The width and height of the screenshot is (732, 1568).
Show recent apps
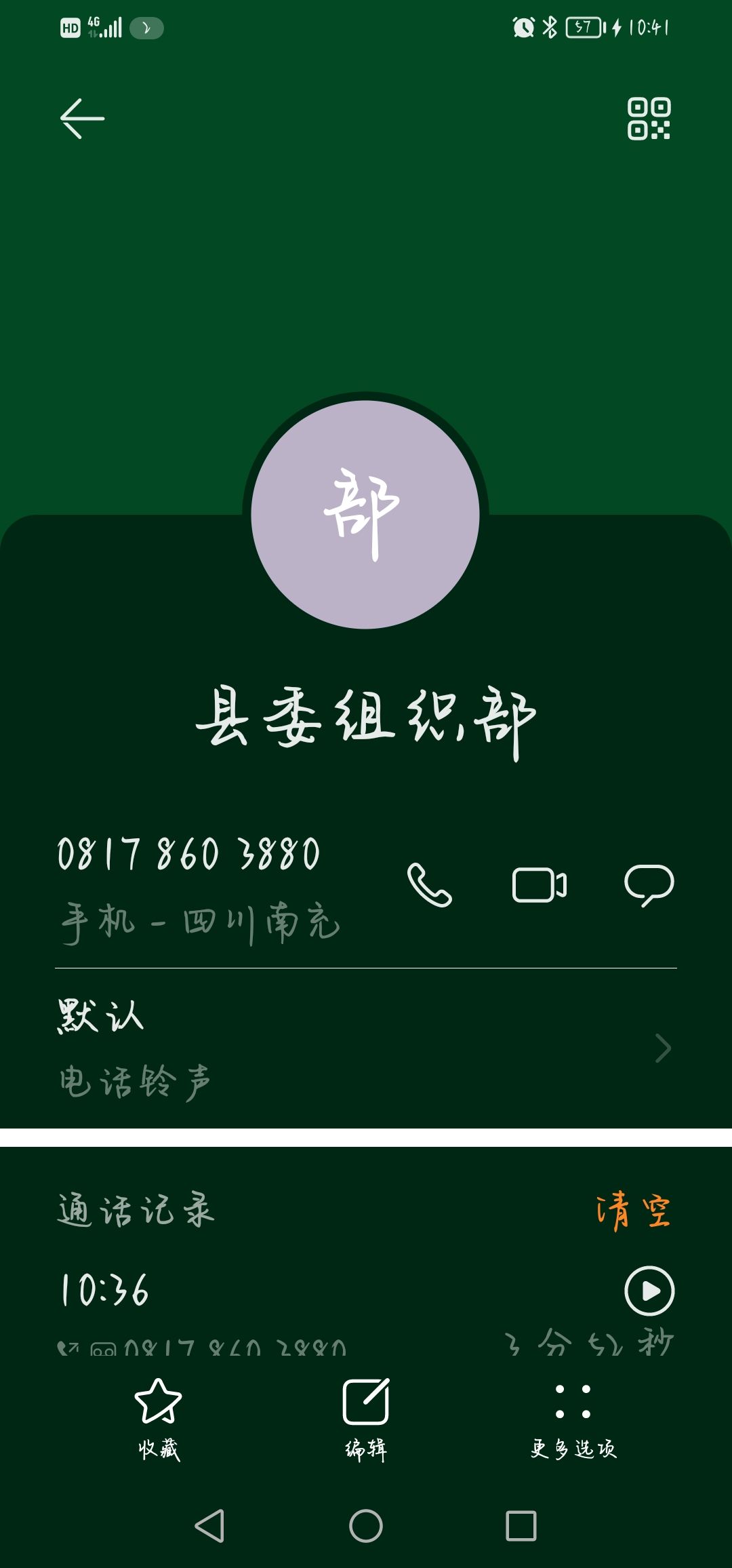point(521,1526)
